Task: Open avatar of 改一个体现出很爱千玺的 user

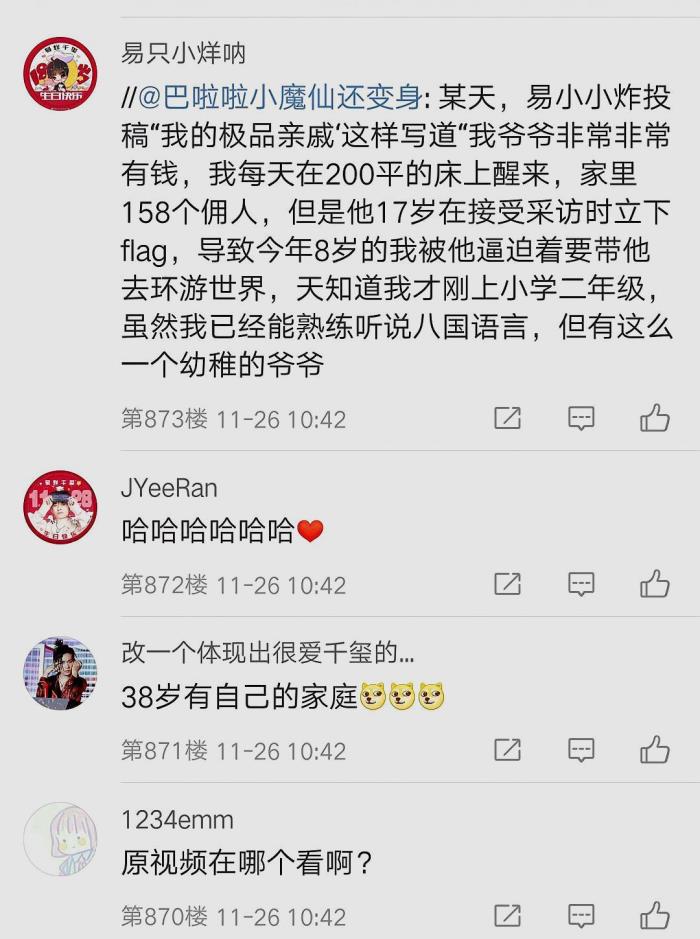Action: (x=60, y=673)
